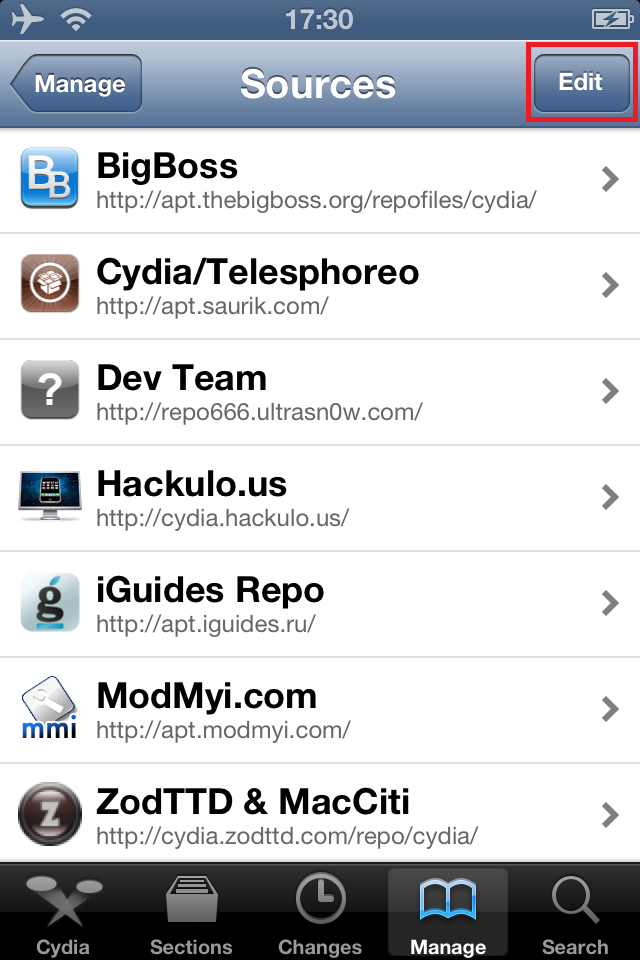The width and height of the screenshot is (640, 960).
Task: Switch to the Search tab
Action: [575, 914]
